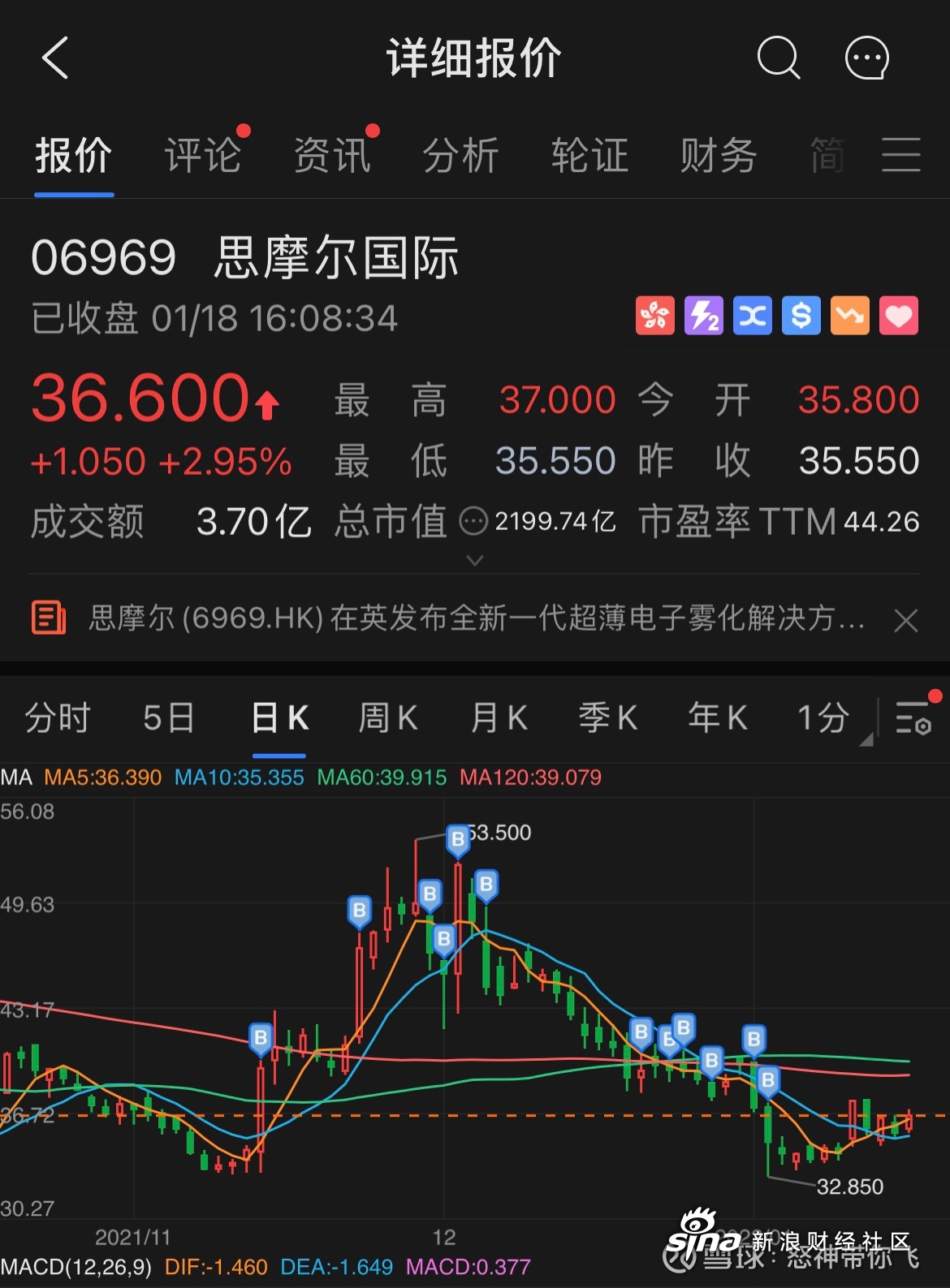This screenshot has width=950, height=1288.
Task: Open the search magnifier icon
Action: 778,58
